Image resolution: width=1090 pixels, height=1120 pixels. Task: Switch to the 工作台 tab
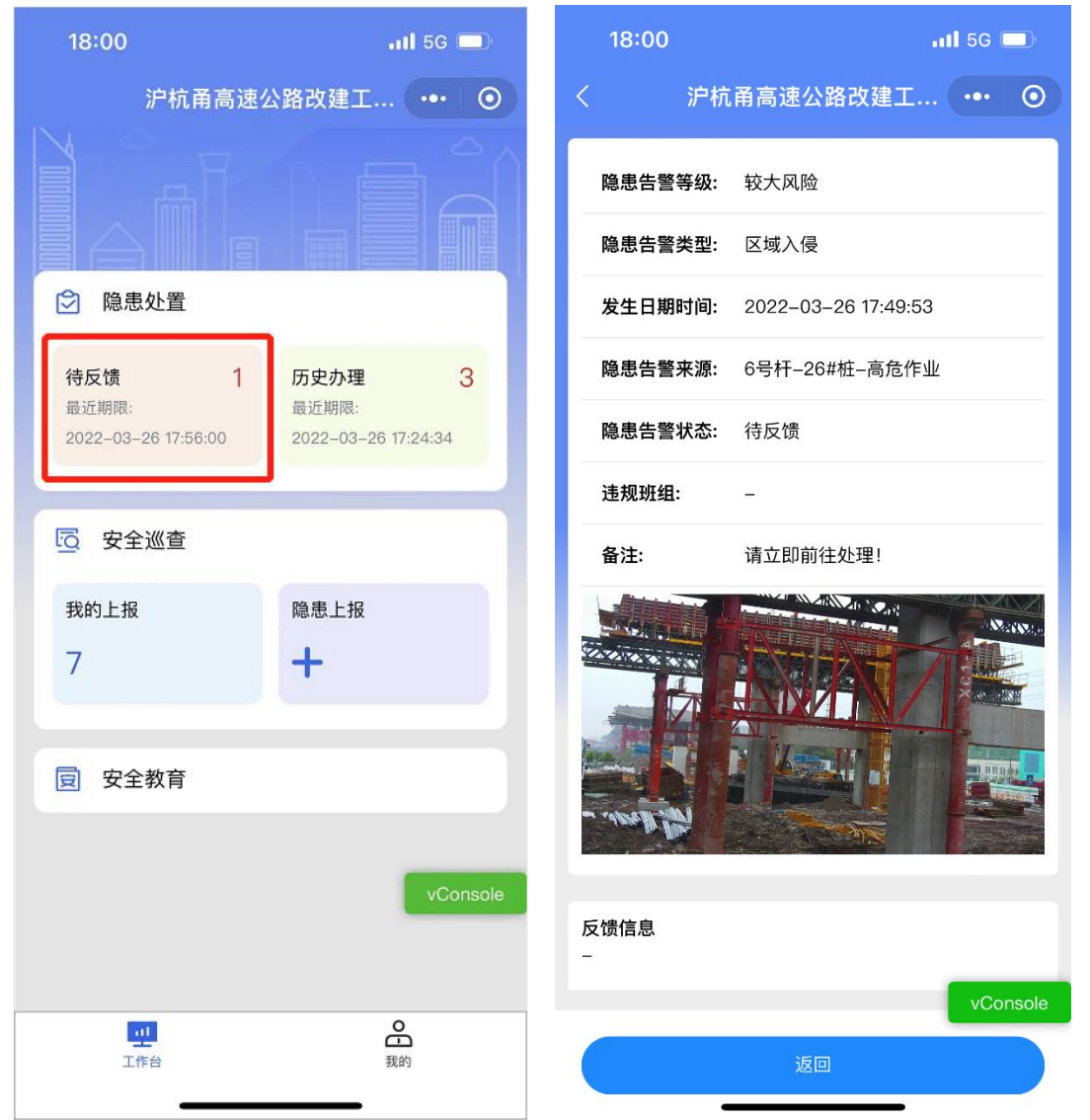(142, 1045)
